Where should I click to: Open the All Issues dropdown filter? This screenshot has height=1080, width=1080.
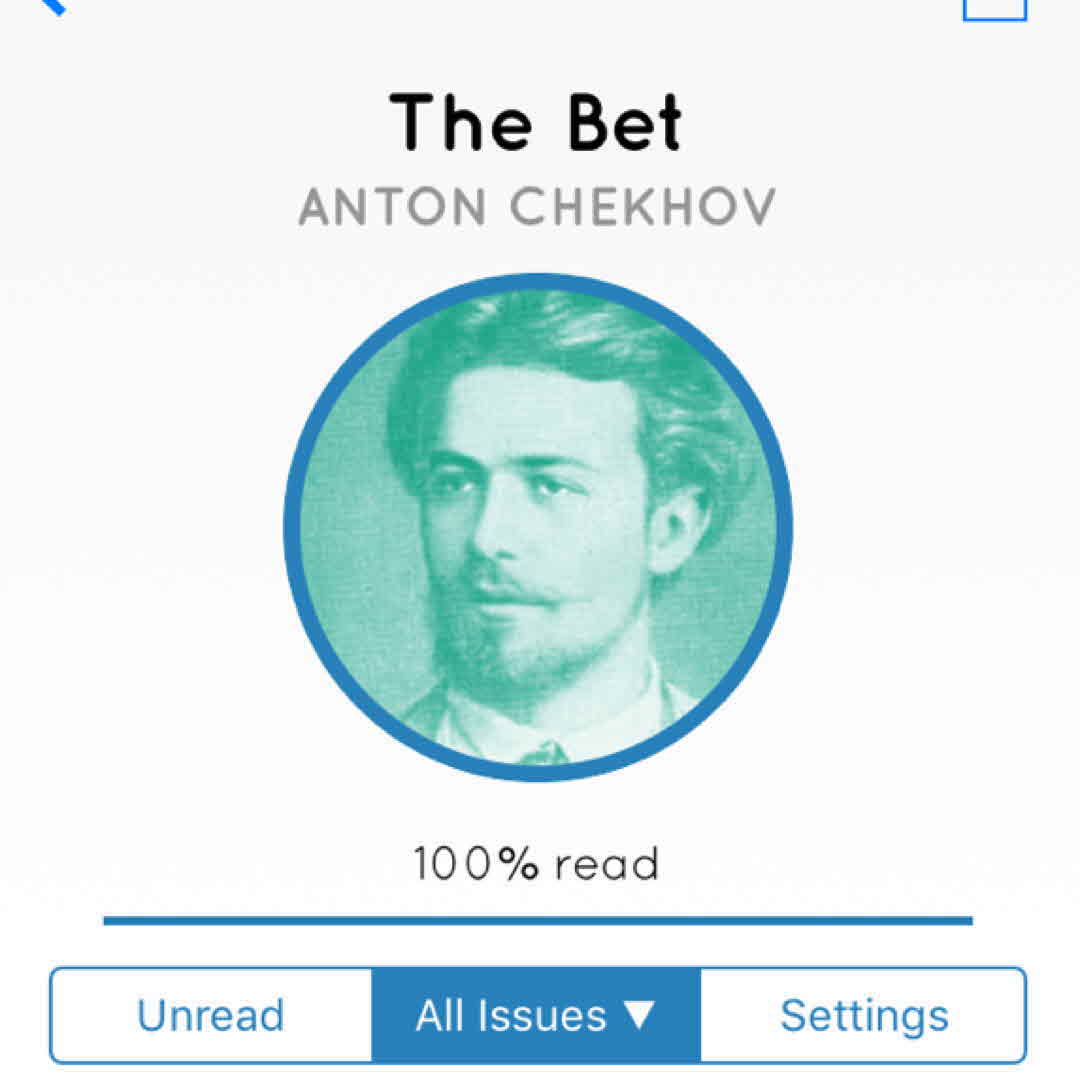(536, 1015)
